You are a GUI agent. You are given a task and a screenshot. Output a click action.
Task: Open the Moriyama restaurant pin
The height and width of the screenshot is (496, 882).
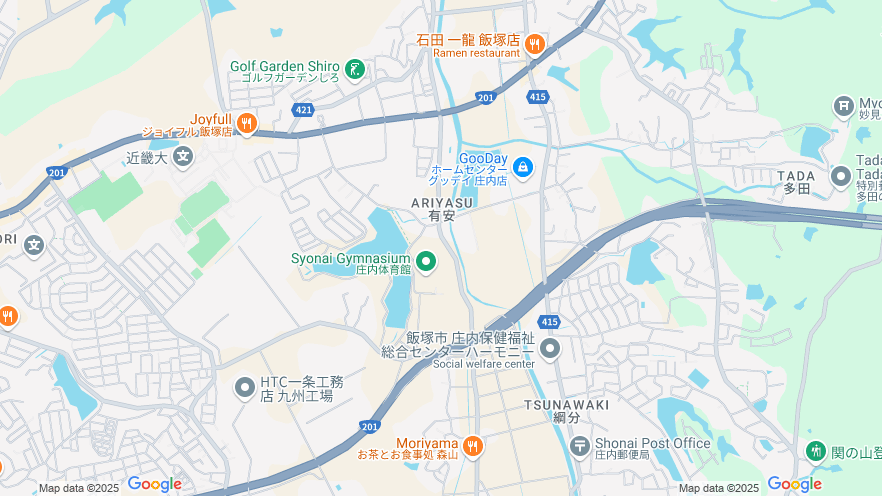[473, 445]
